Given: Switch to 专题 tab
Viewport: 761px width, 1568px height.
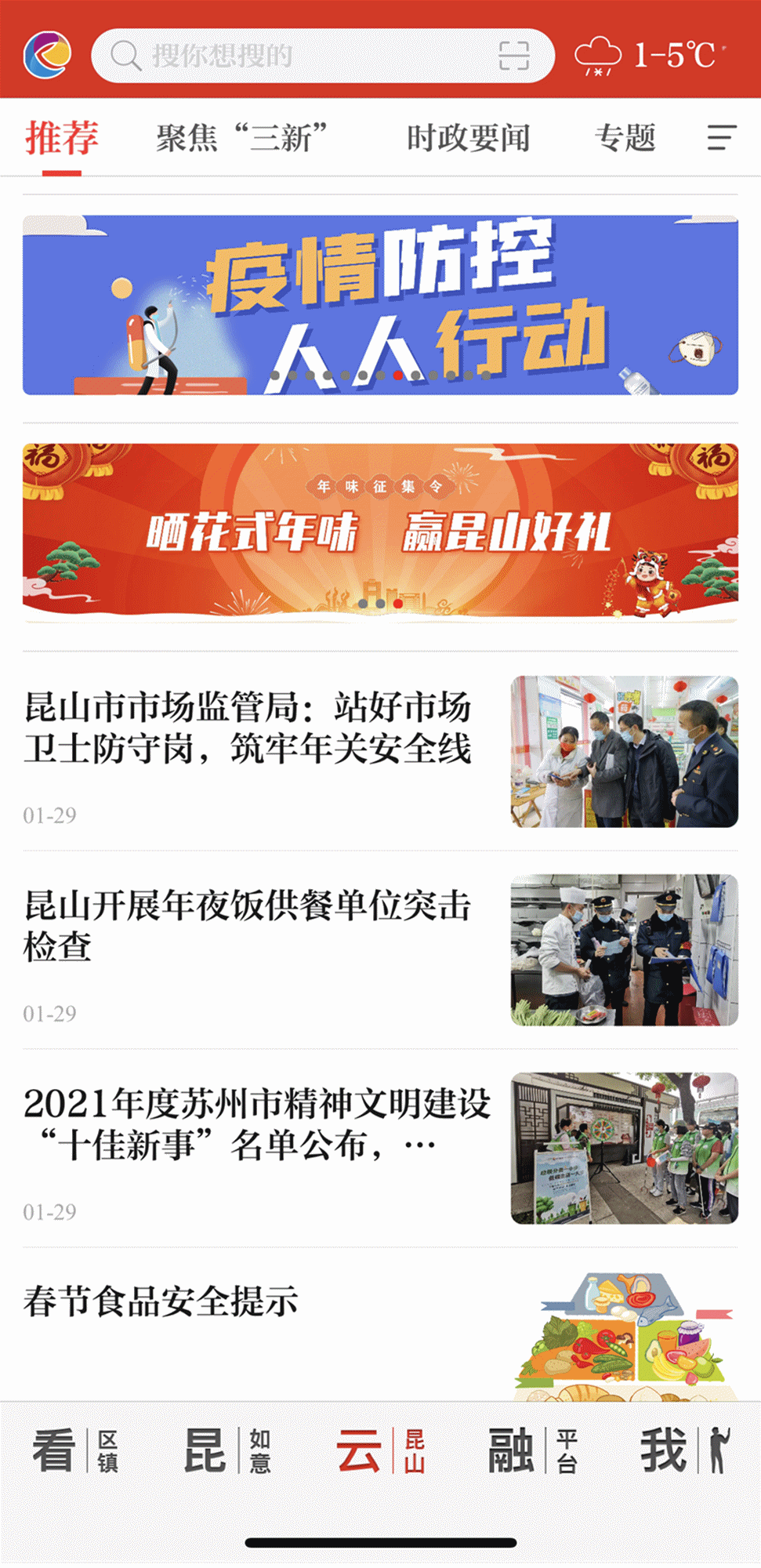Looking at the screenshot, I should pyautogui.click(x=625, y=139).
